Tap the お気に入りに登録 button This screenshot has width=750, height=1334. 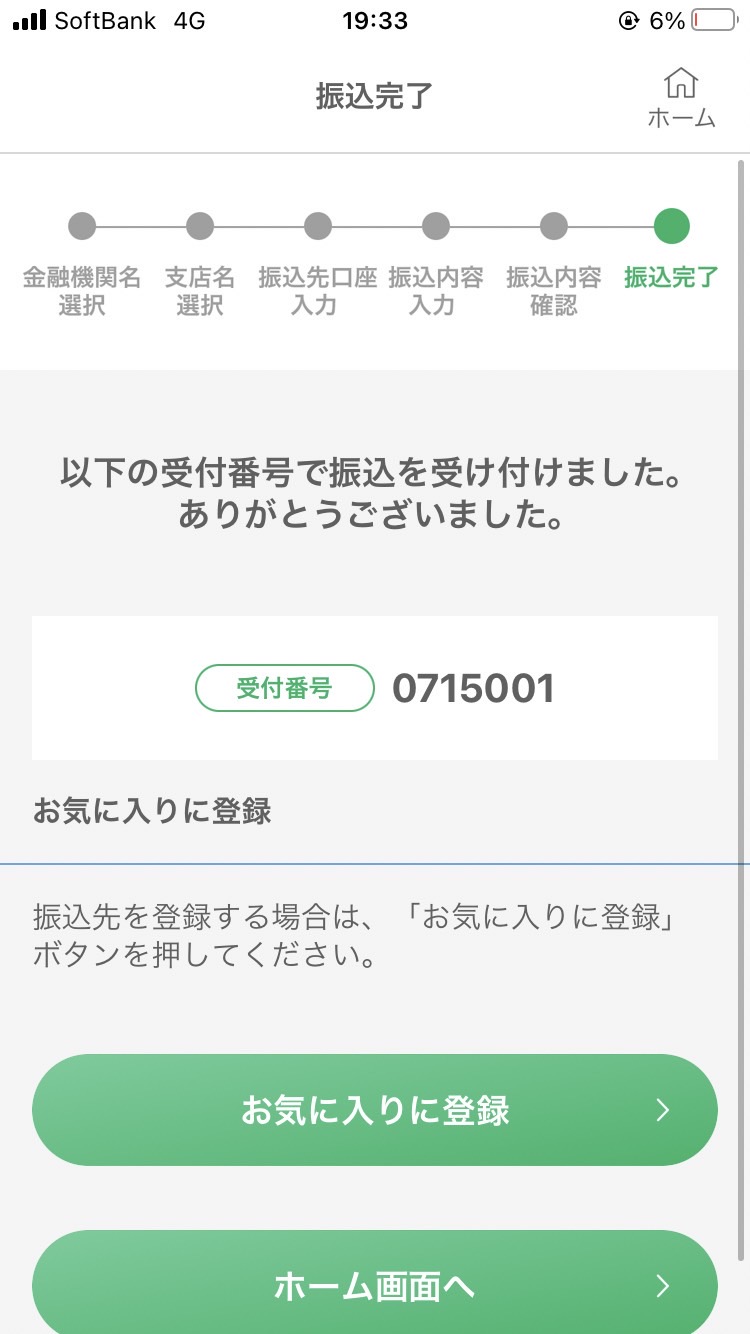(375, 1110)
